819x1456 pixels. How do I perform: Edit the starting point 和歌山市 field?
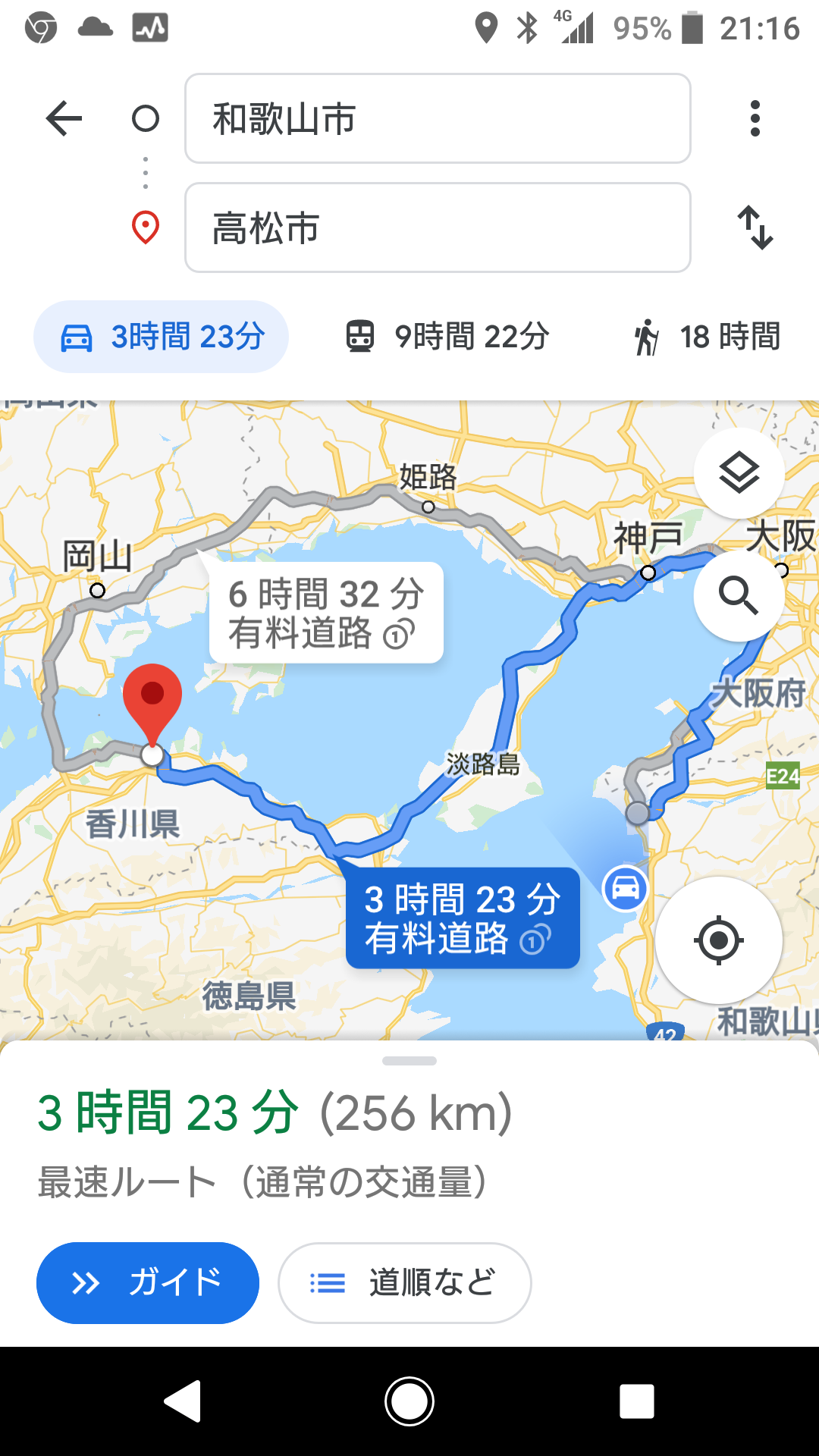click(x=437, y=118)
